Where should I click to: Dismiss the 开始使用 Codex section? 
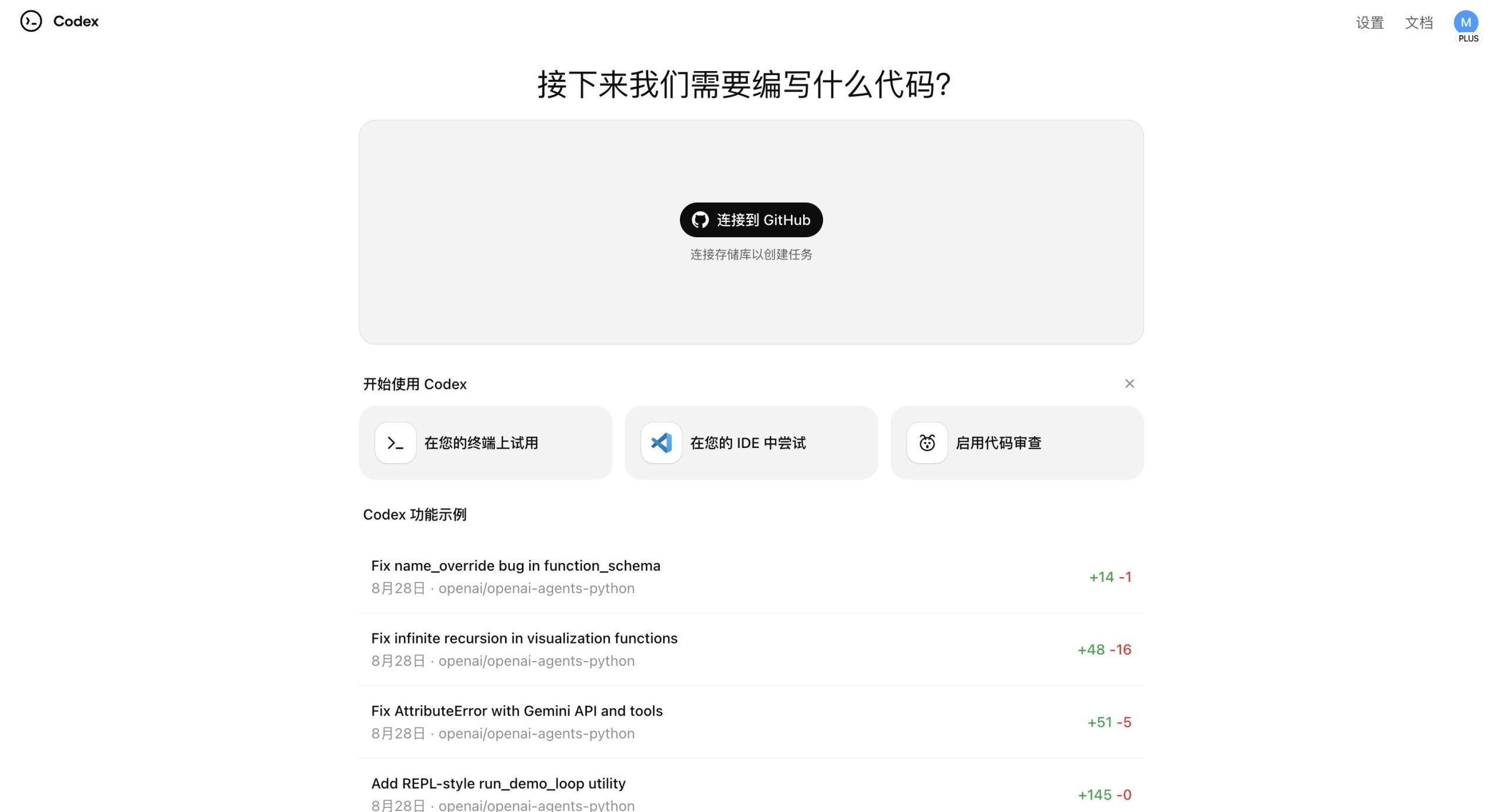[x=1129, y=383]
